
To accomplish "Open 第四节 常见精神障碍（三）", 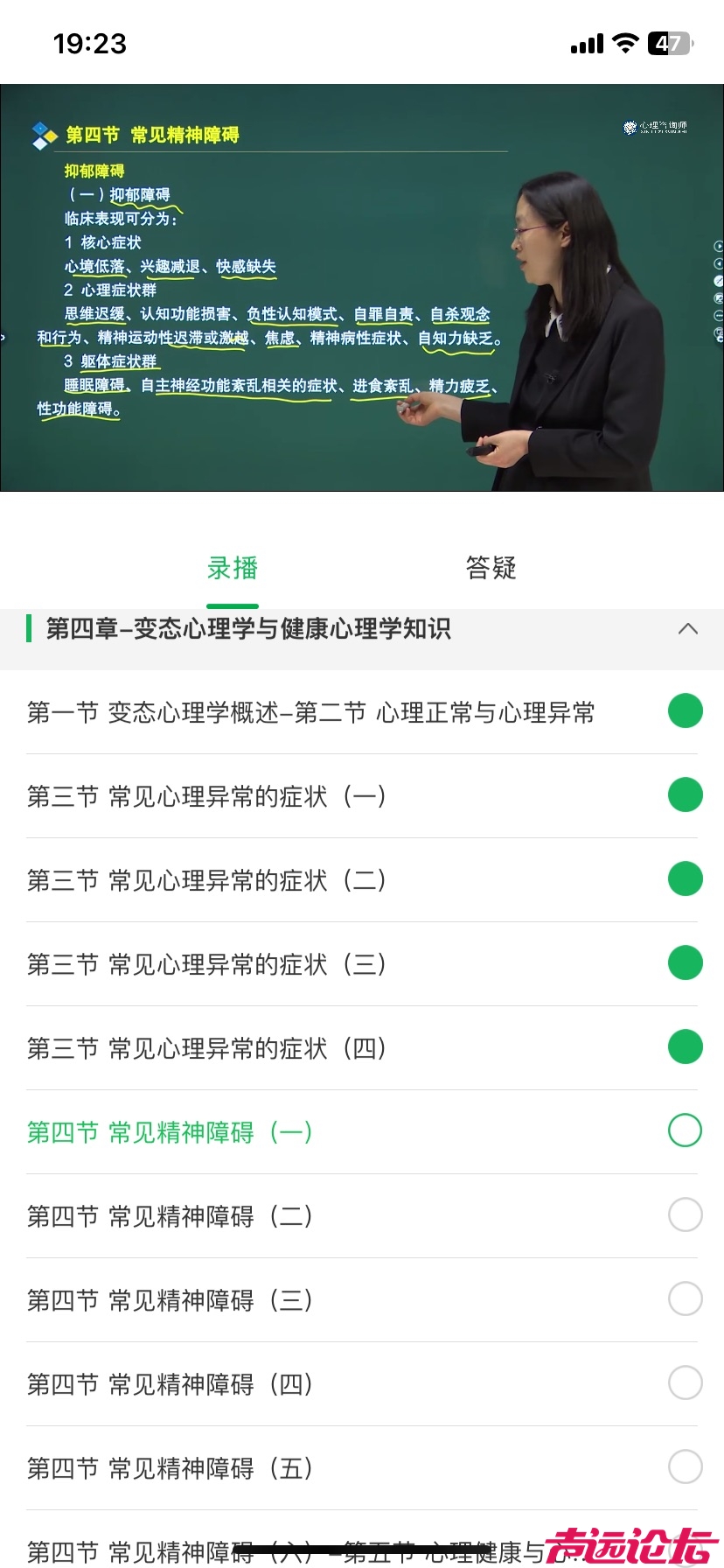I will [x=170, y=1300].
